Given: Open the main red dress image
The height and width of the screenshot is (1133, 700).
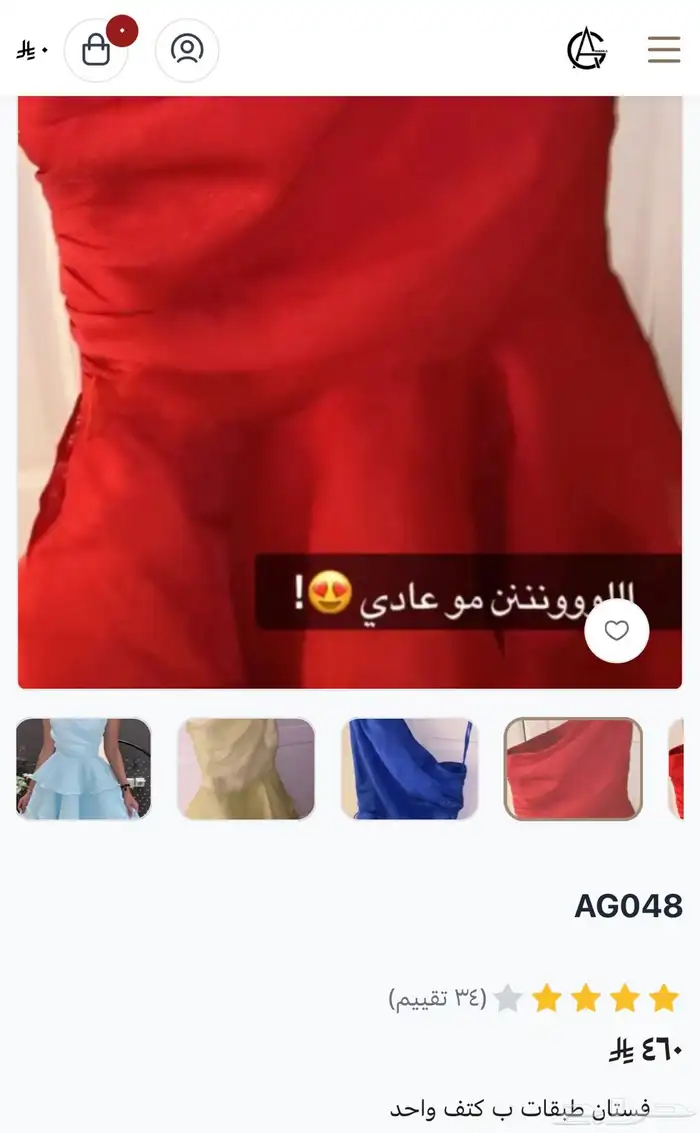Looking at the screenshot, I should (350, 350).
